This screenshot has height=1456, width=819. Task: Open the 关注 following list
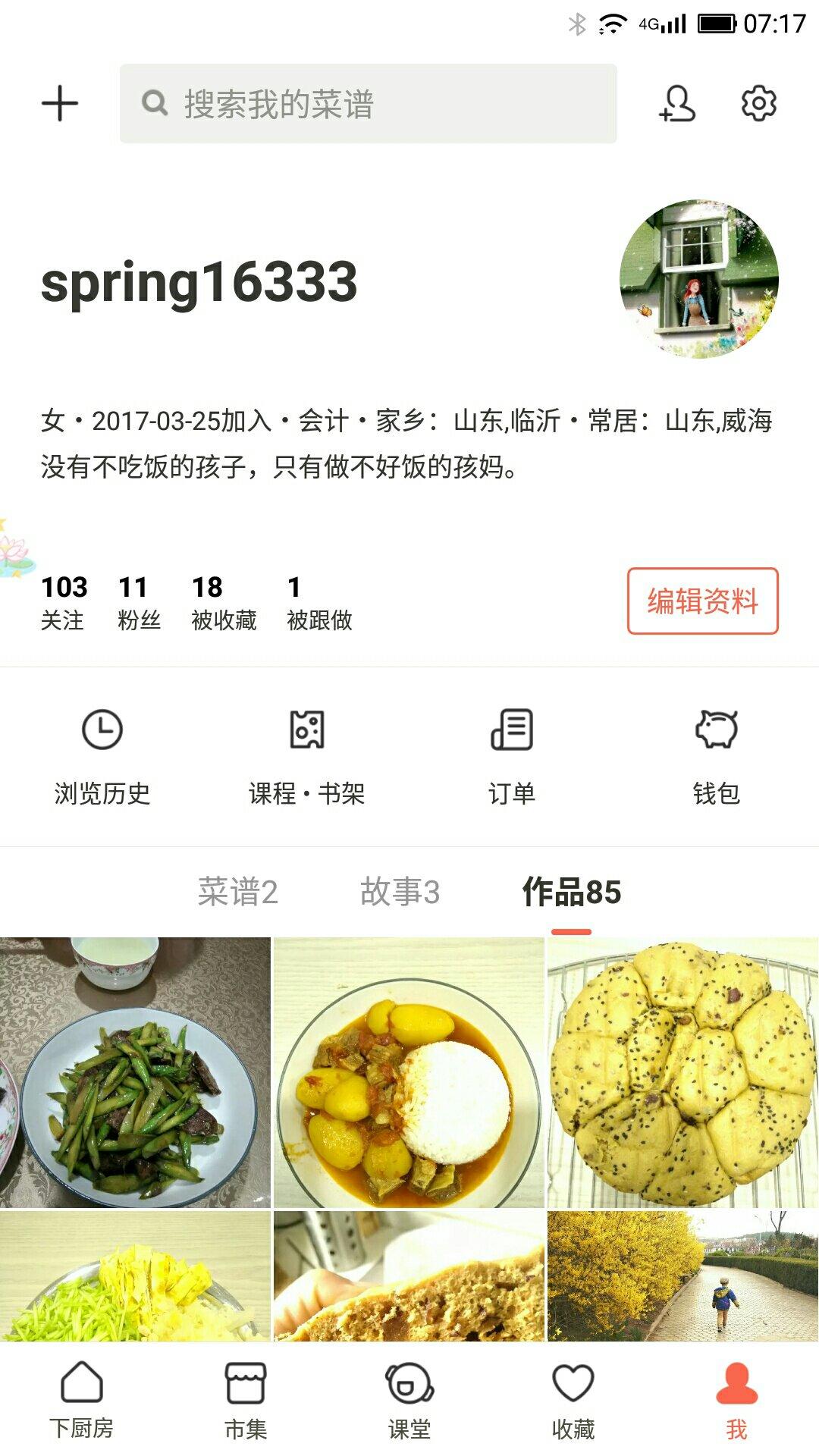[64, 601]
